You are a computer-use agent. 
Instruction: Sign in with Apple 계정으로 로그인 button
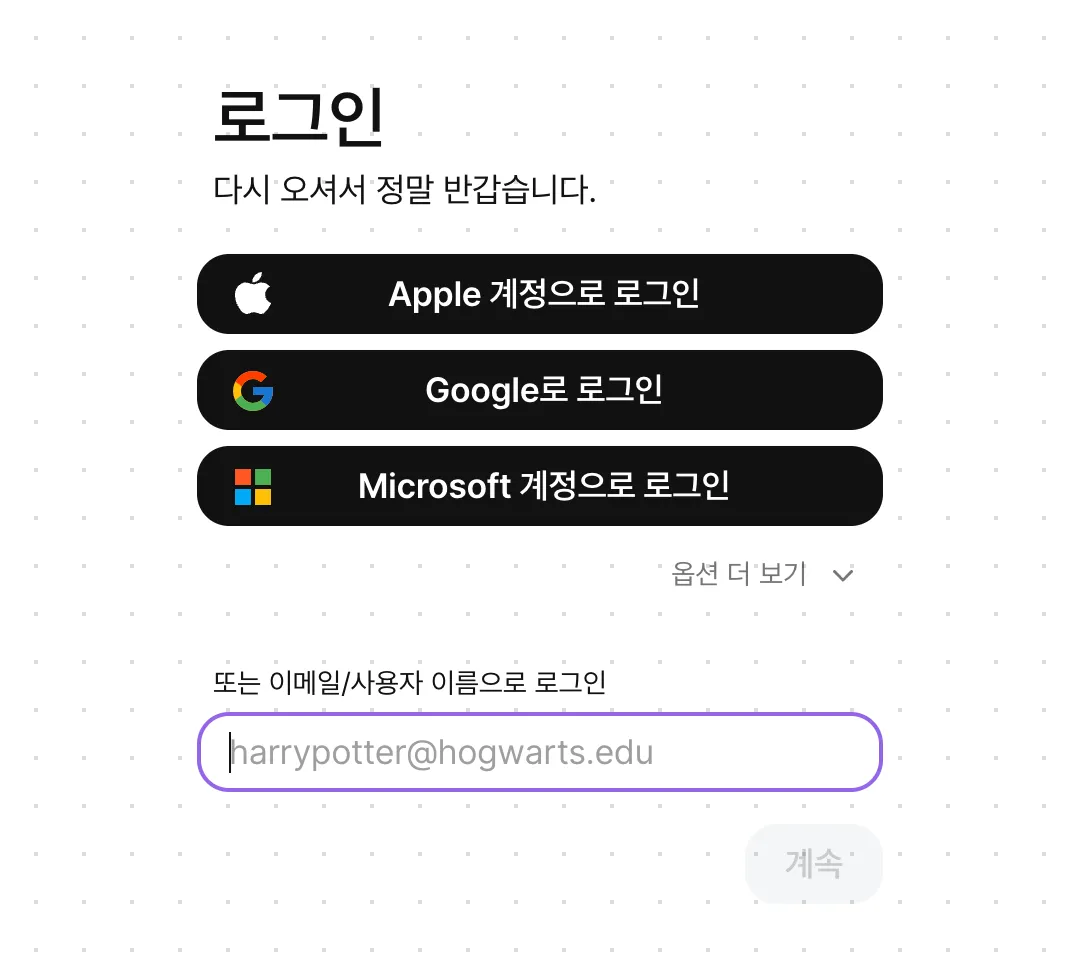pyautogui.click(x=540, y=294)
